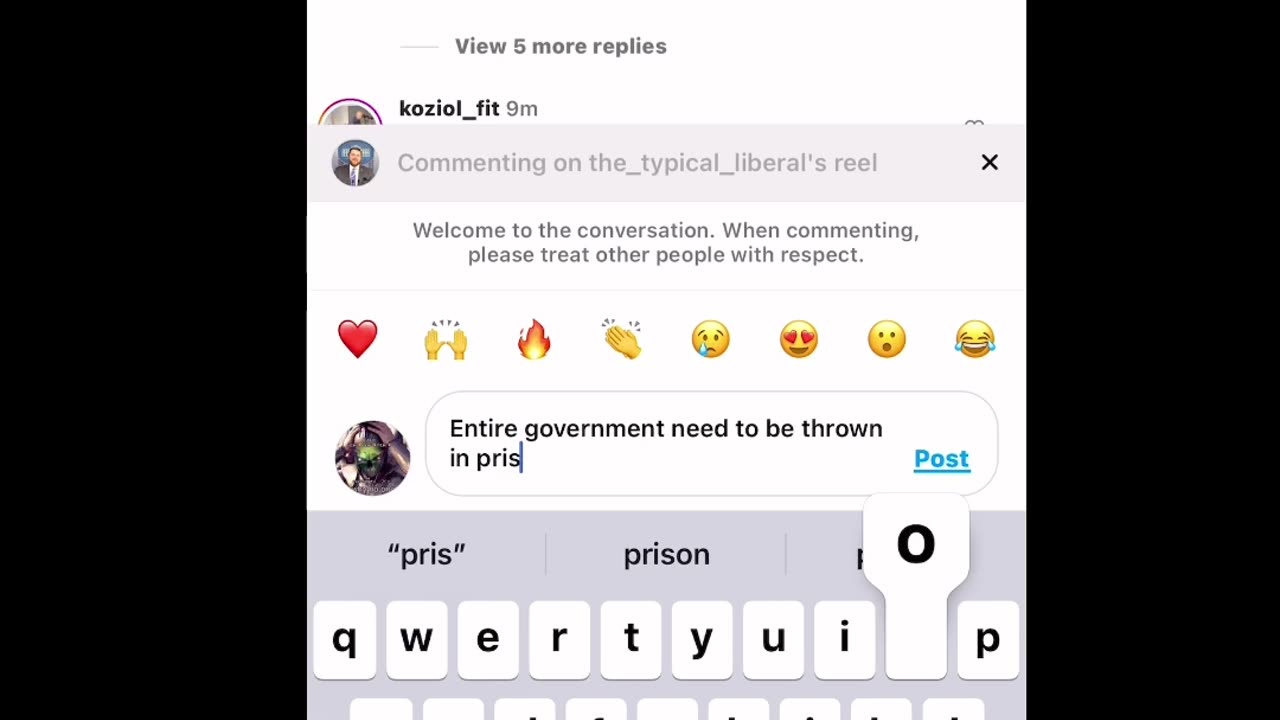This screenshot has width=1280, height=720.
Task: Insert the heart eyes emoji
Action: 798,340
